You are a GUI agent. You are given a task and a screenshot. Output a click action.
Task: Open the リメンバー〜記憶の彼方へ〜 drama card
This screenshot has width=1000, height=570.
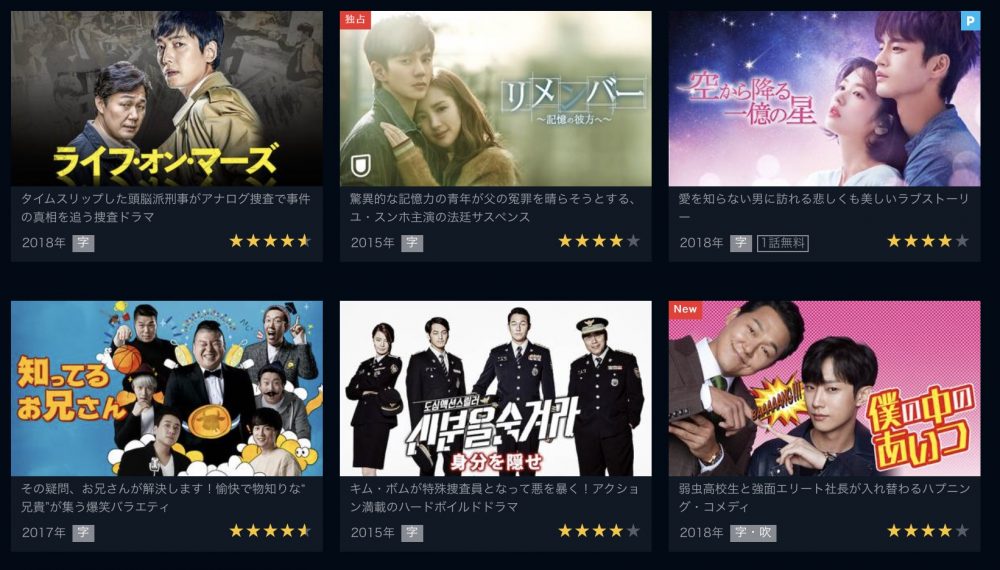point(495,98)
